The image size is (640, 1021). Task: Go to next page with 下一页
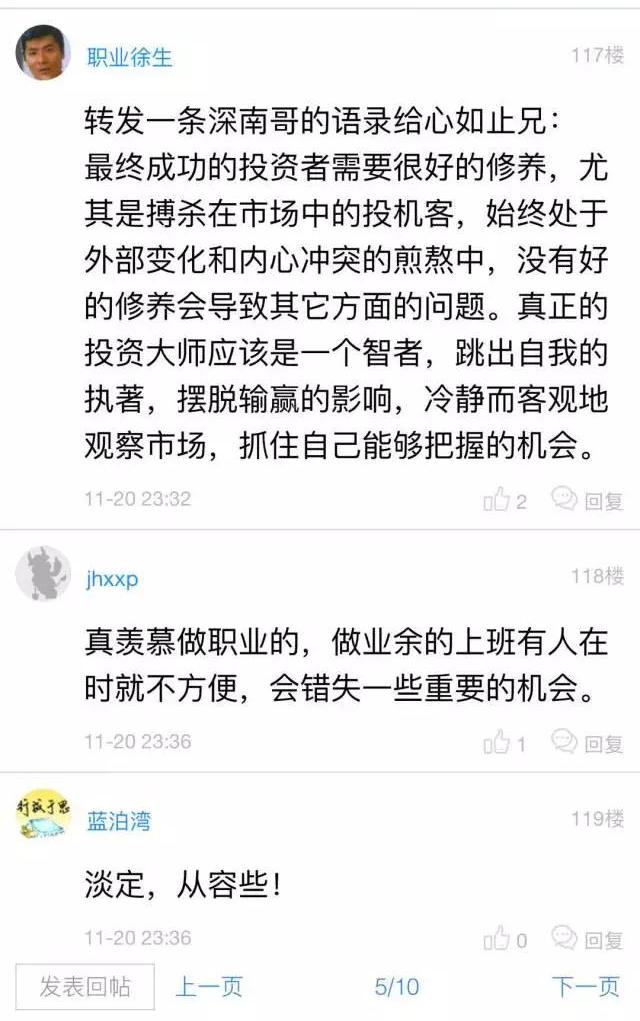coord(586,986)
